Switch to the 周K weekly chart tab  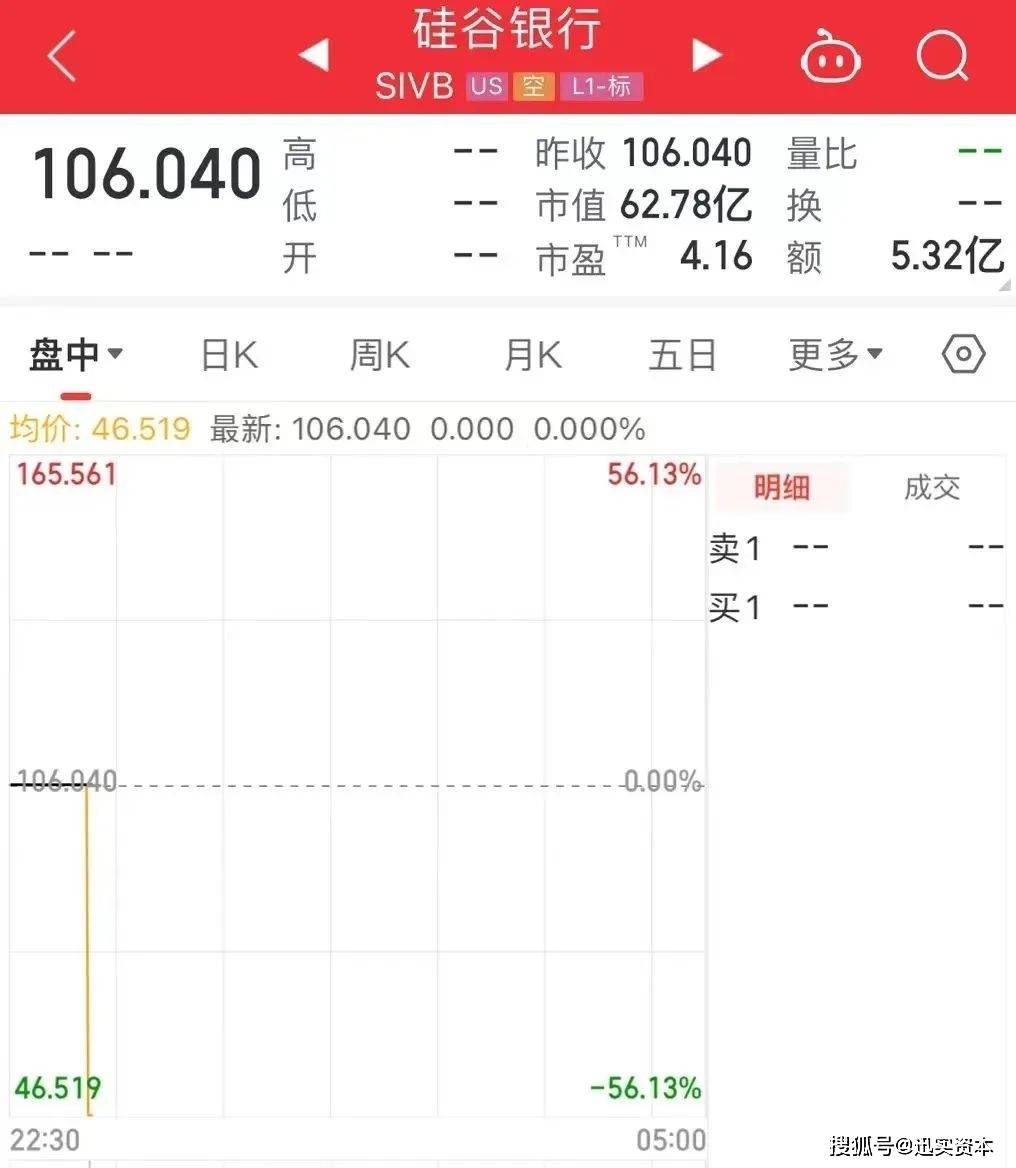pyautogui.click(x=380, y=353)
